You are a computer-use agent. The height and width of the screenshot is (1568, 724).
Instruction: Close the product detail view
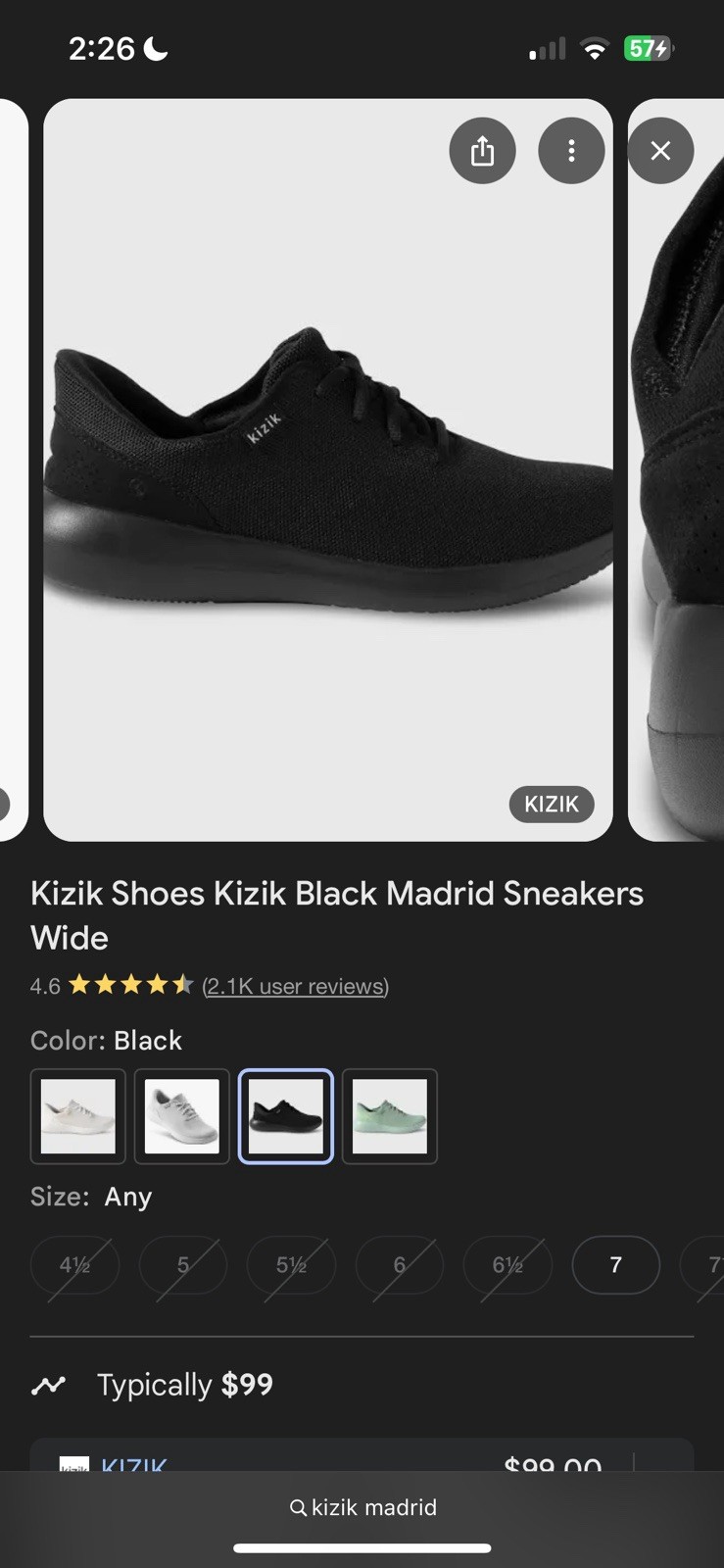point(660,151)
